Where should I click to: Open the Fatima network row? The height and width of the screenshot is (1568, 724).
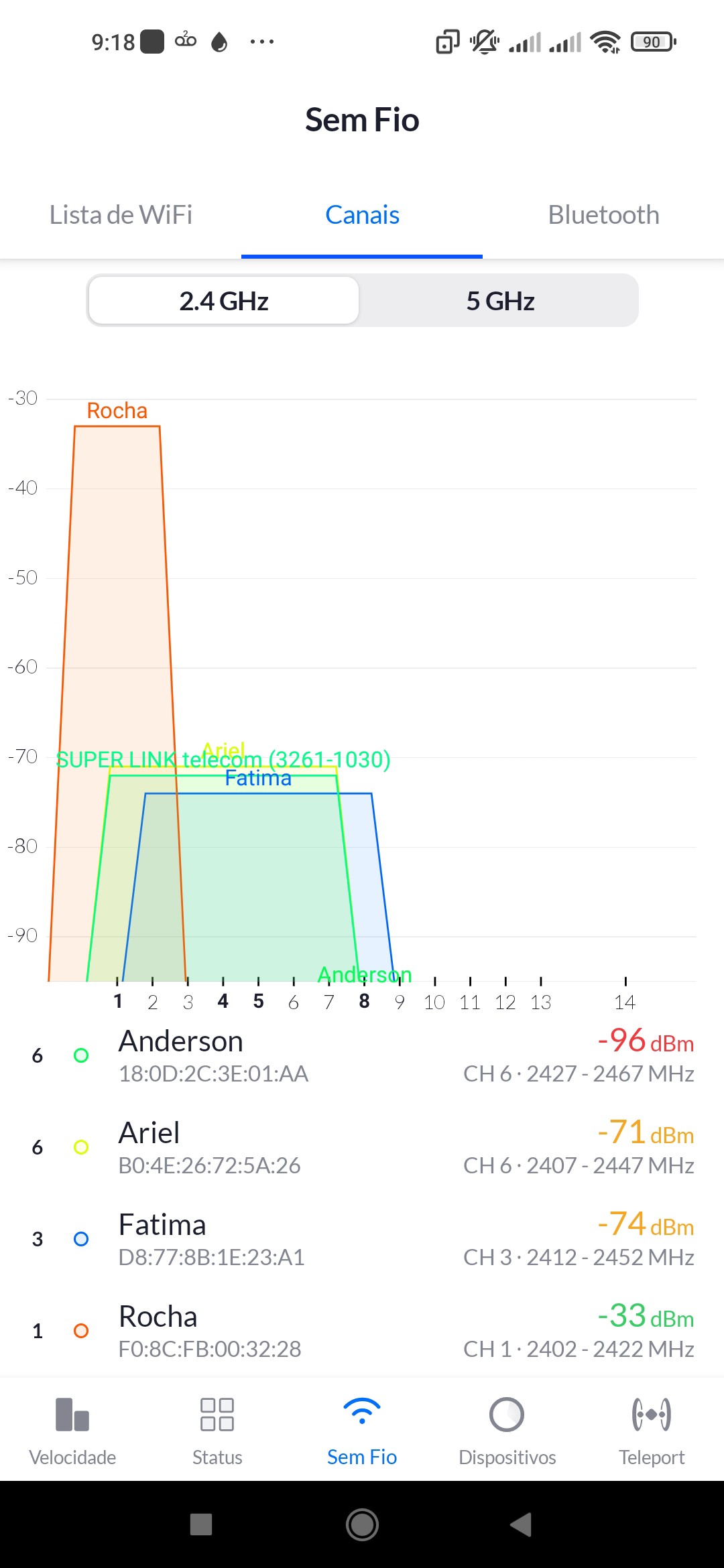point(362,1239)
